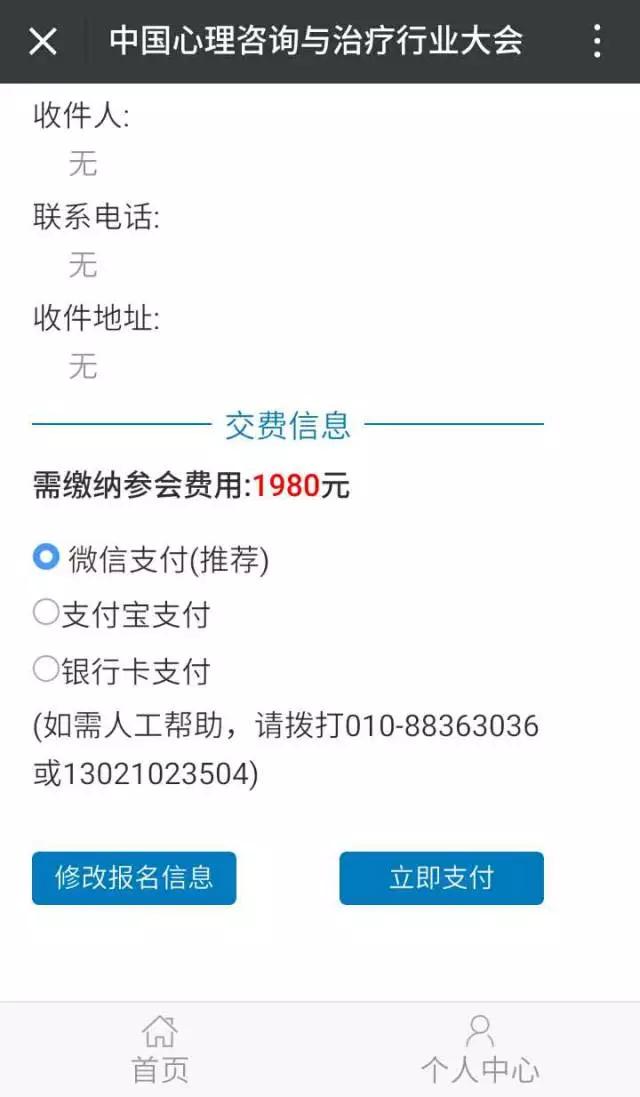Open the three-dot overflow menu
640x1097 pixels.
[597, 41]
